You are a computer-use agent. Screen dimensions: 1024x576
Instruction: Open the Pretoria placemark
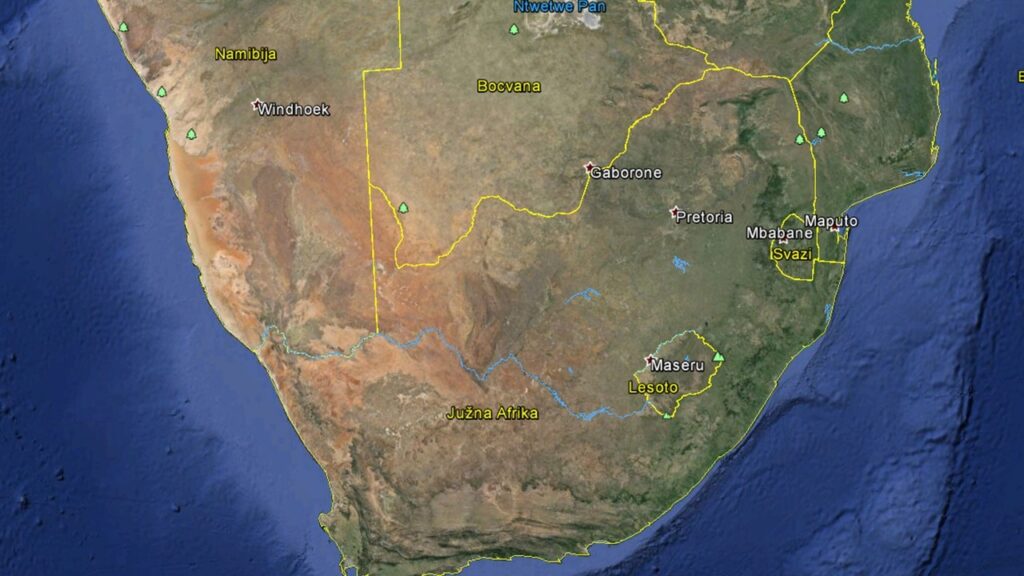point(675,212)
